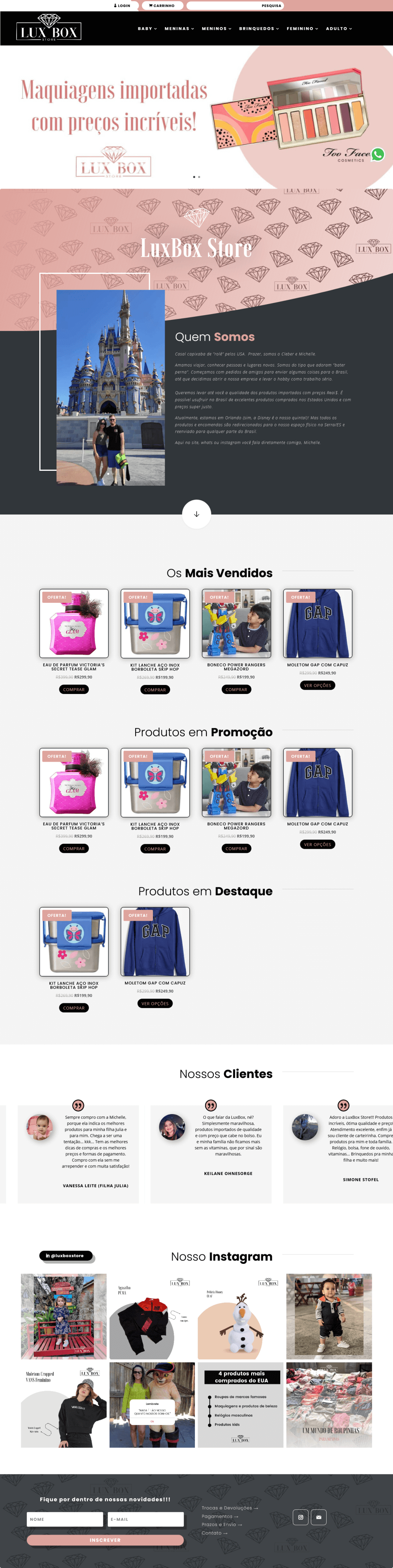The image size is (393, 1568).
Task: Focus the Pesquisa search field
Action: (x=234, y=6)
